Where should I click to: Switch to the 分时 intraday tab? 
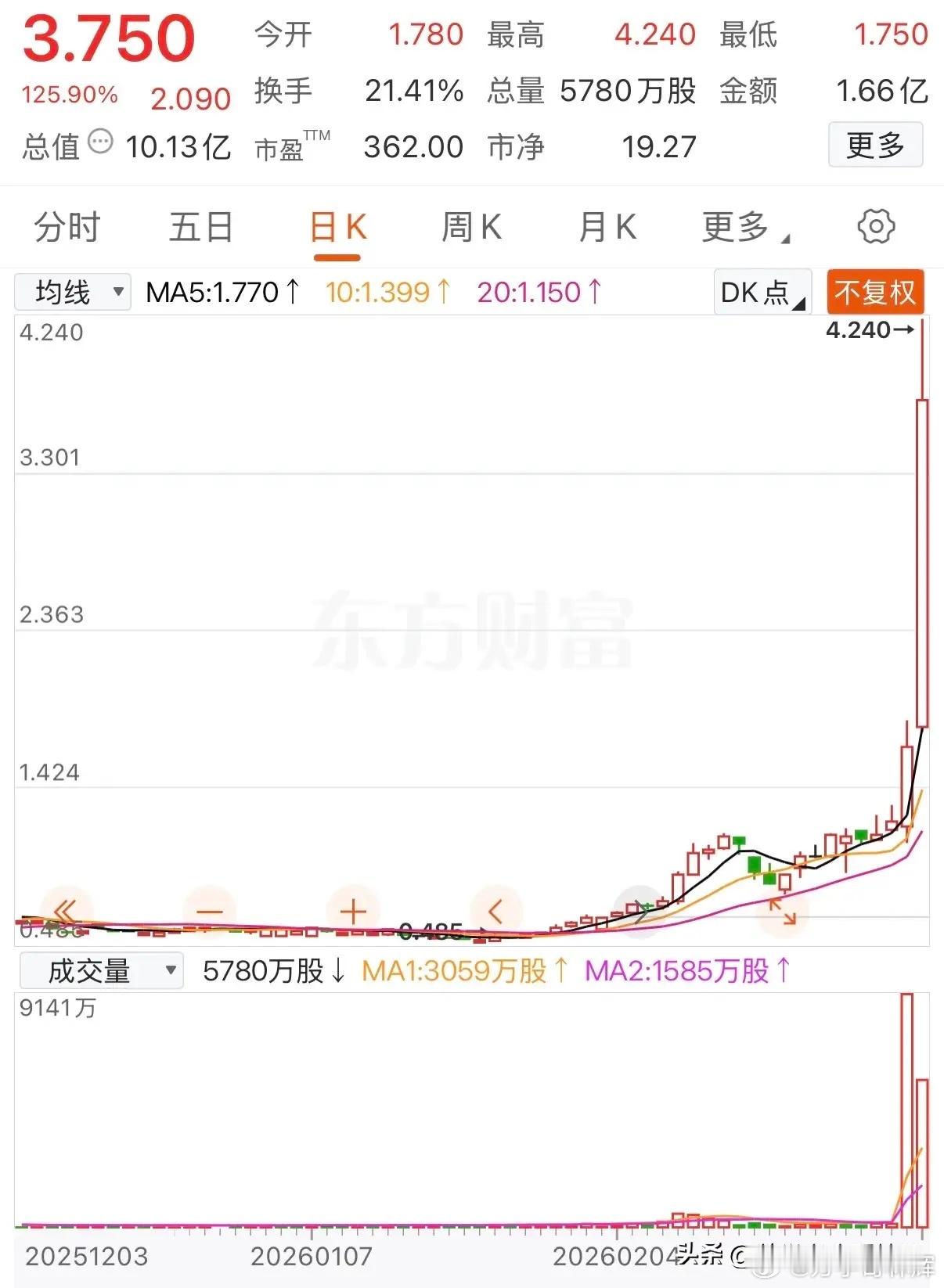point(67,227)
